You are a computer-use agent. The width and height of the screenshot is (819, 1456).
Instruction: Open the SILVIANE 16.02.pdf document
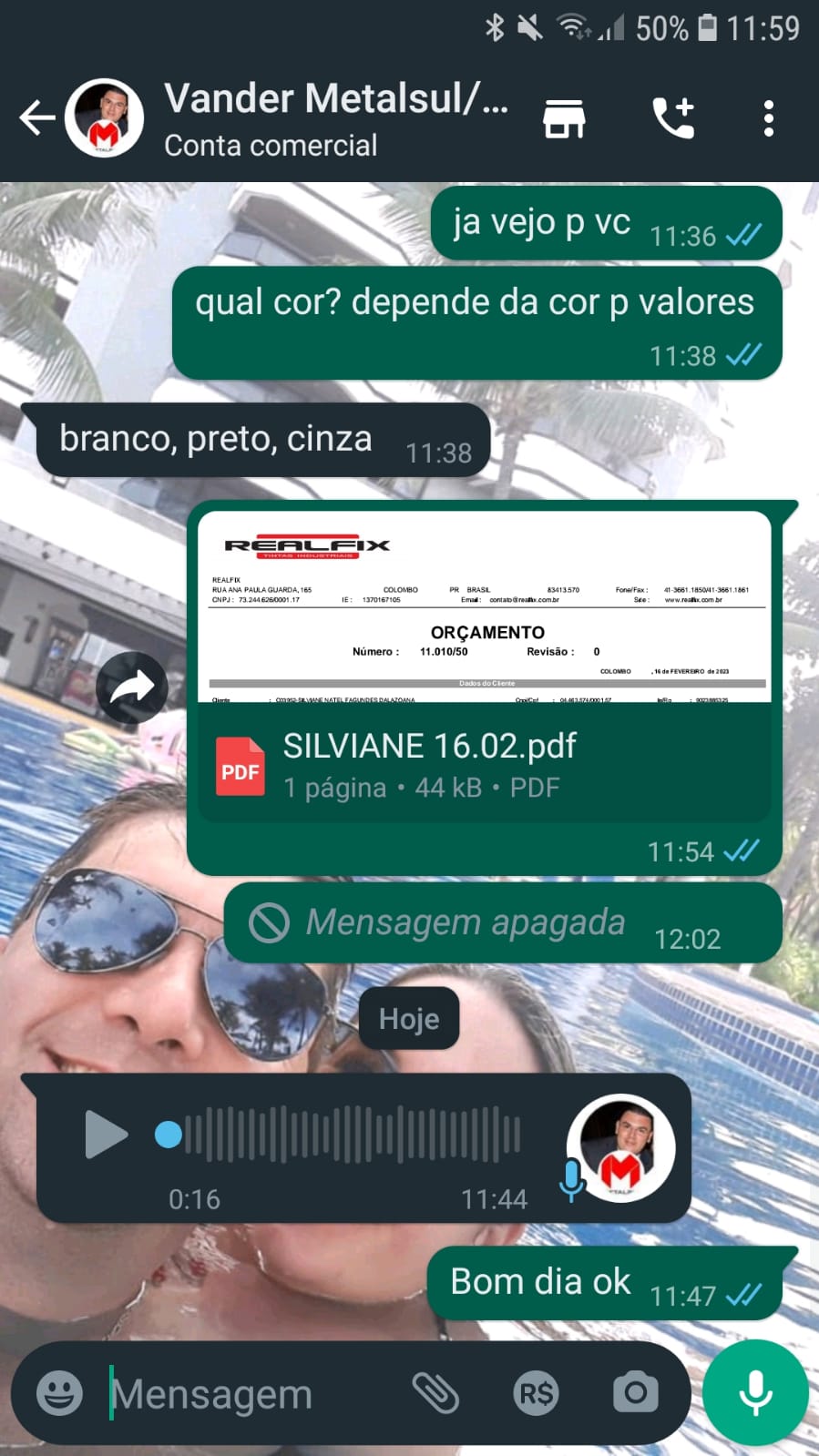(484, 763)
